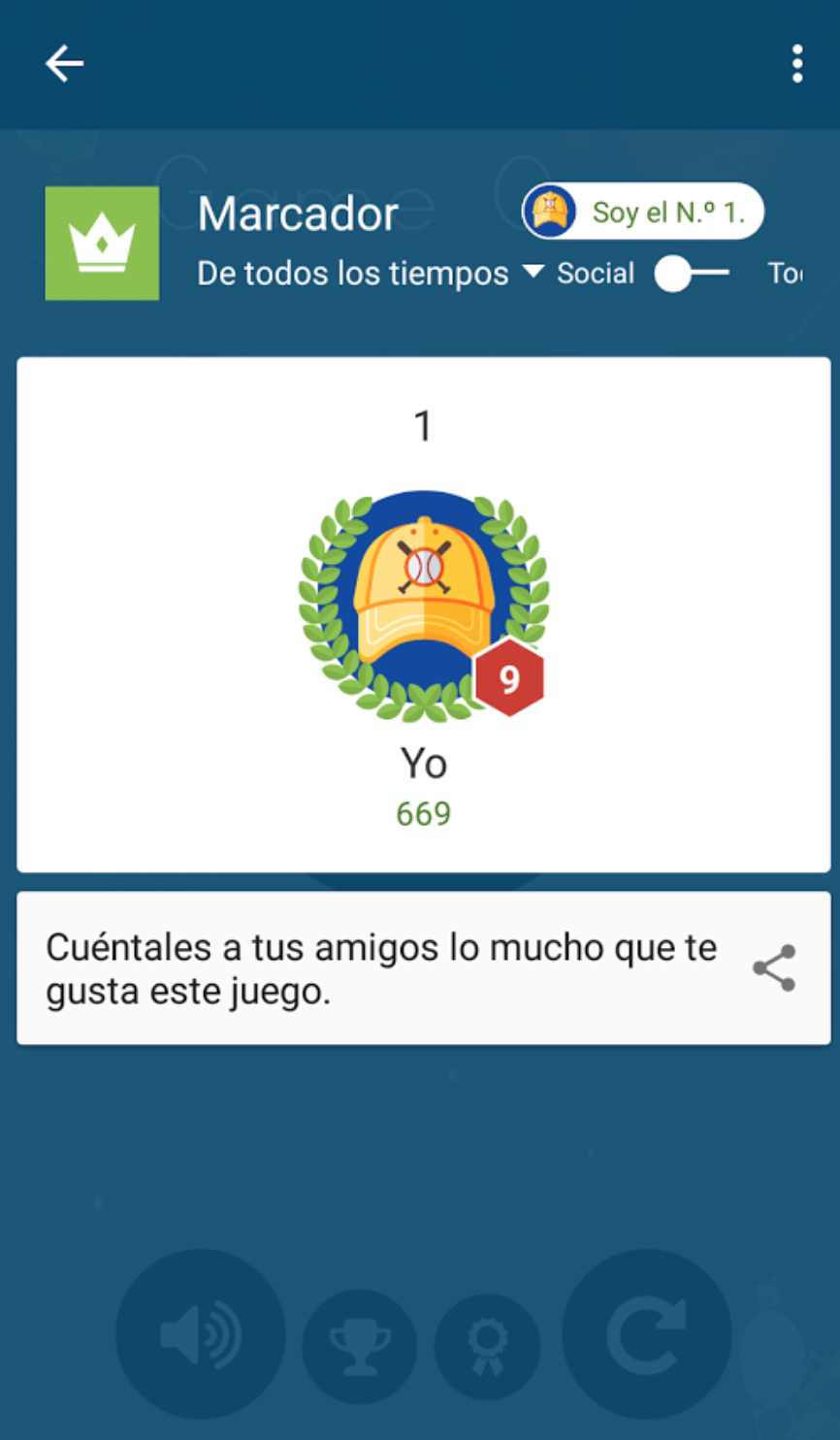Open the three-dot overflow menu
This screenshot has height=1440, width=840.
(796, 64)
